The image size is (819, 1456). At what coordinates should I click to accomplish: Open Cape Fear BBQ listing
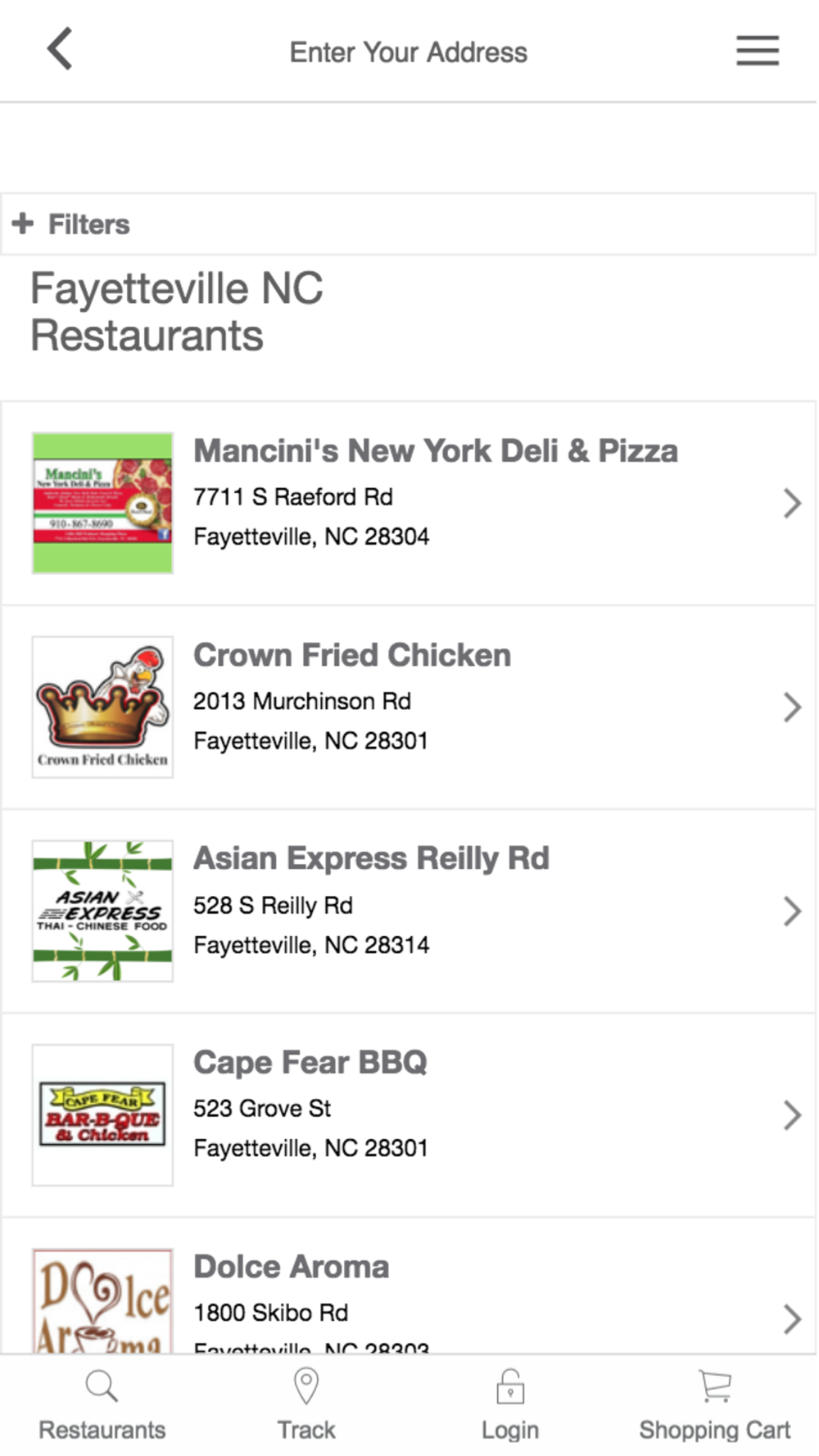[x=408, y=1115]
